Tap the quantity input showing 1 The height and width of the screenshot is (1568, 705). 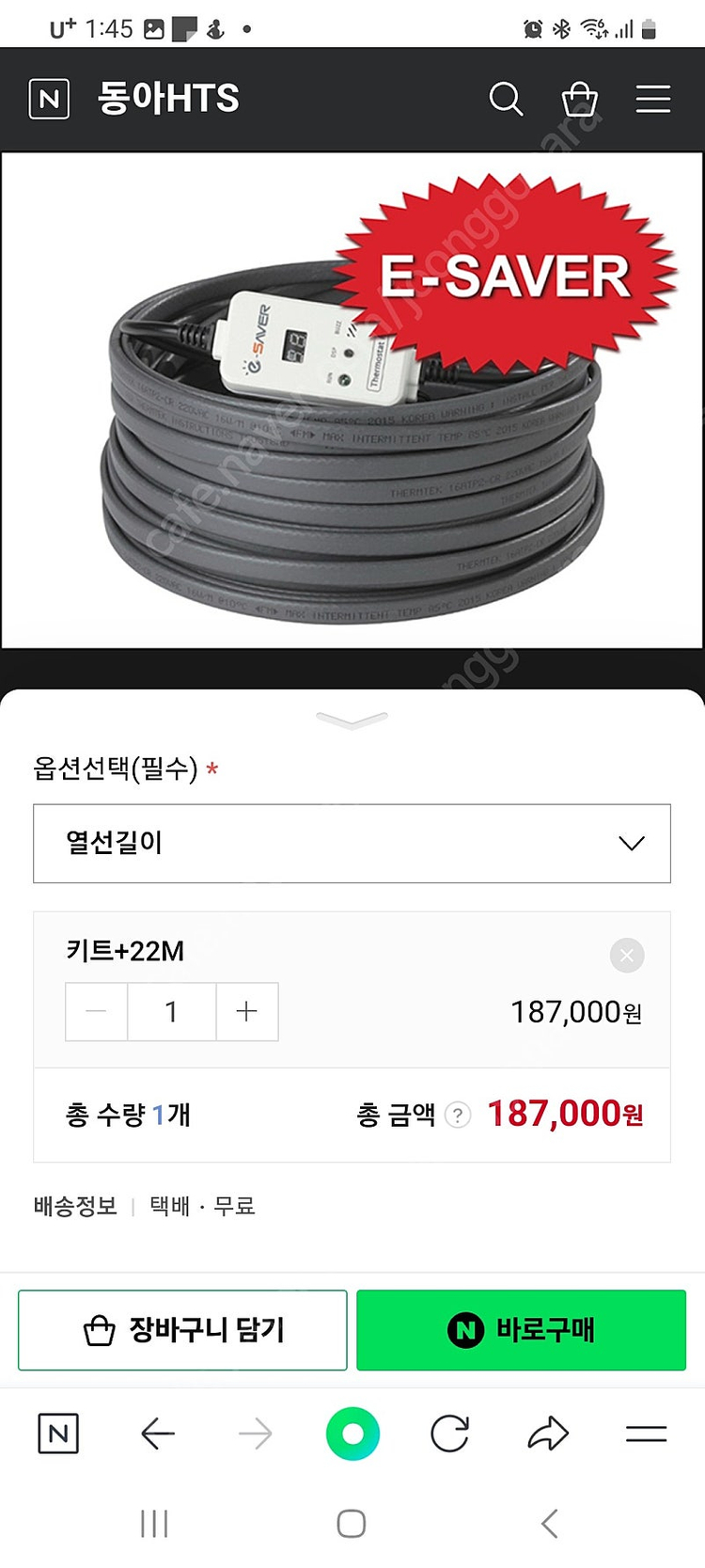point(171,1011)
